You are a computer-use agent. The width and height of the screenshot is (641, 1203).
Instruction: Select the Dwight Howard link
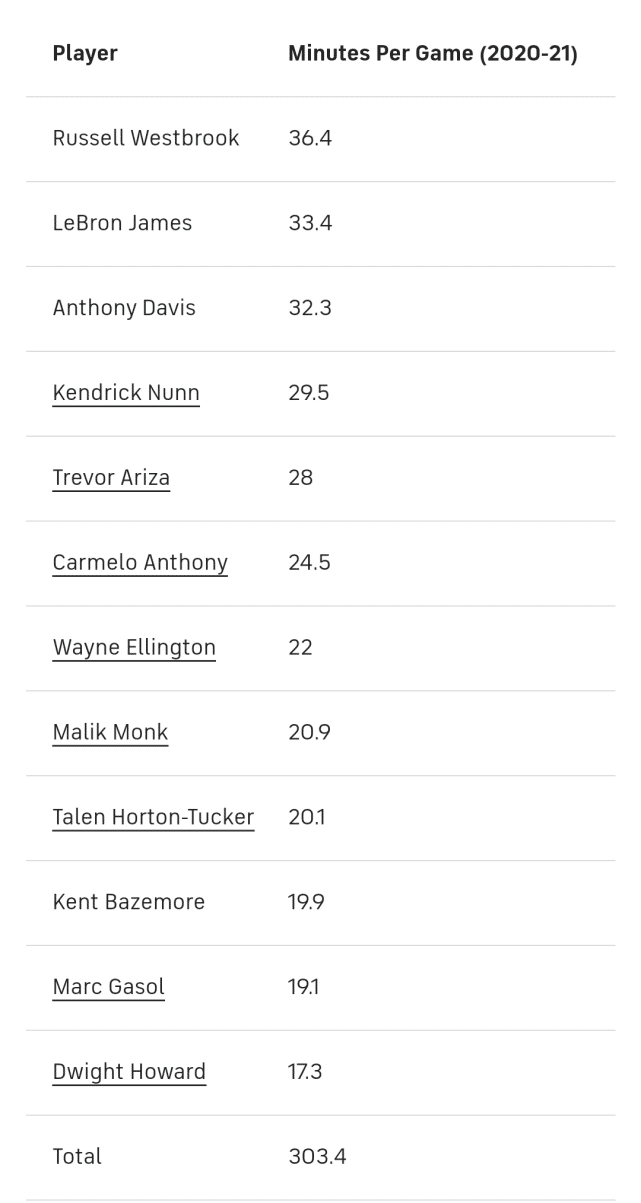click(x=129, y=1072)
